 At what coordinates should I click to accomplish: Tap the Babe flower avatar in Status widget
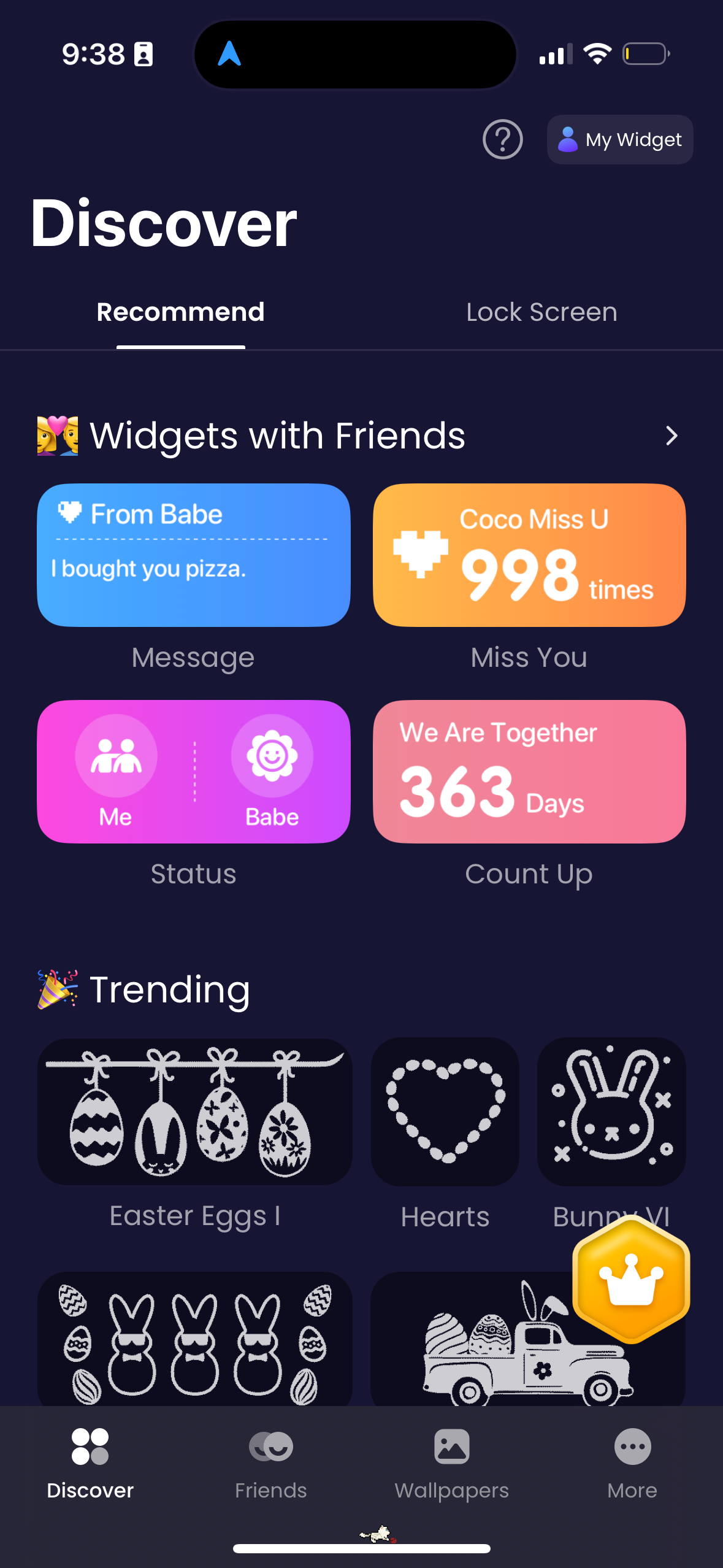click(272, 757)
